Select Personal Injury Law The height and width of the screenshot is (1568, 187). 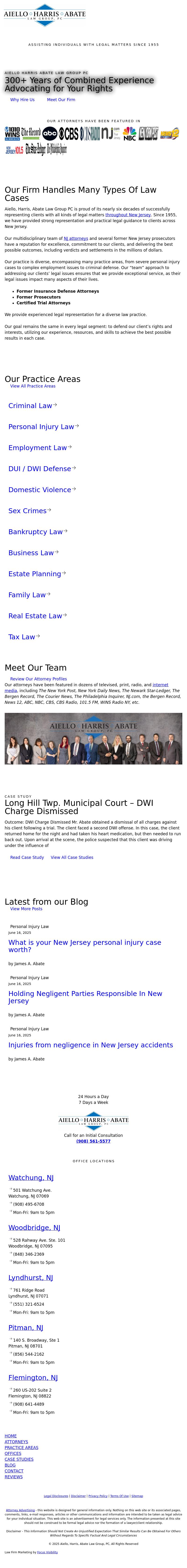coord(41,427)
